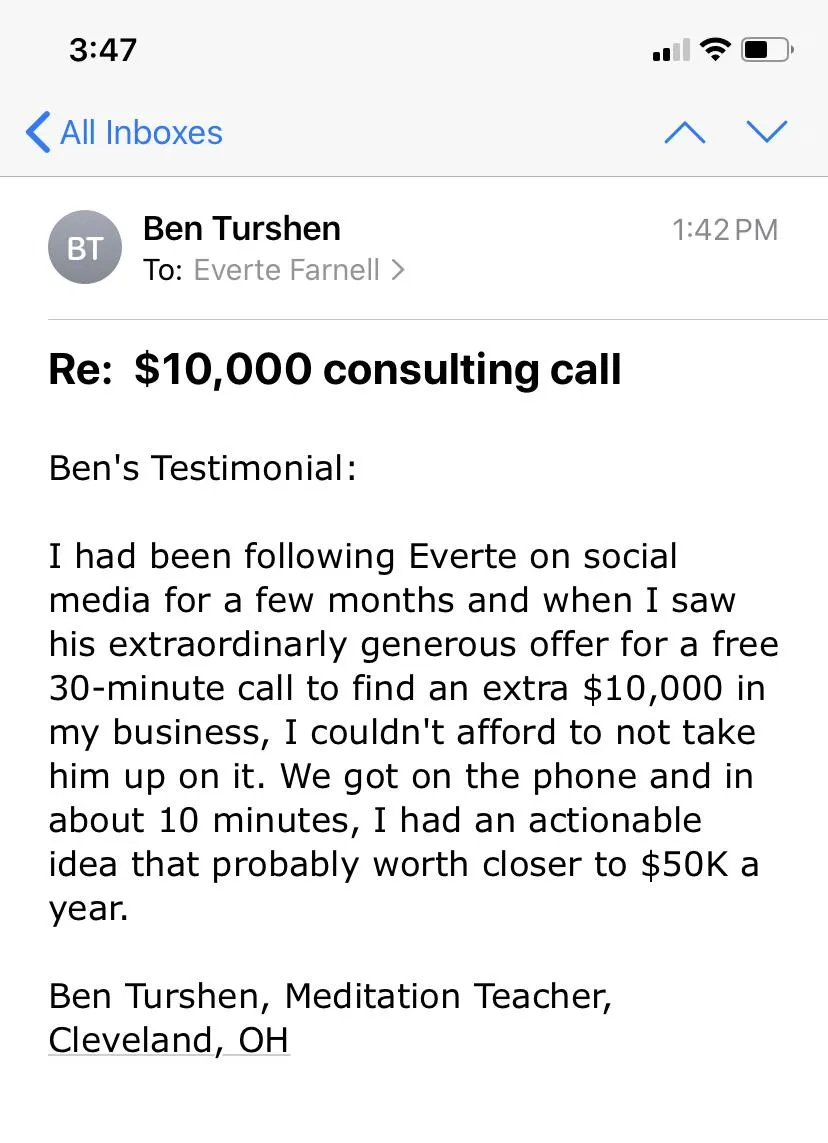Go back to All Inboxes
This screenshot has height=1143, width=828.
tap(124, 132)
